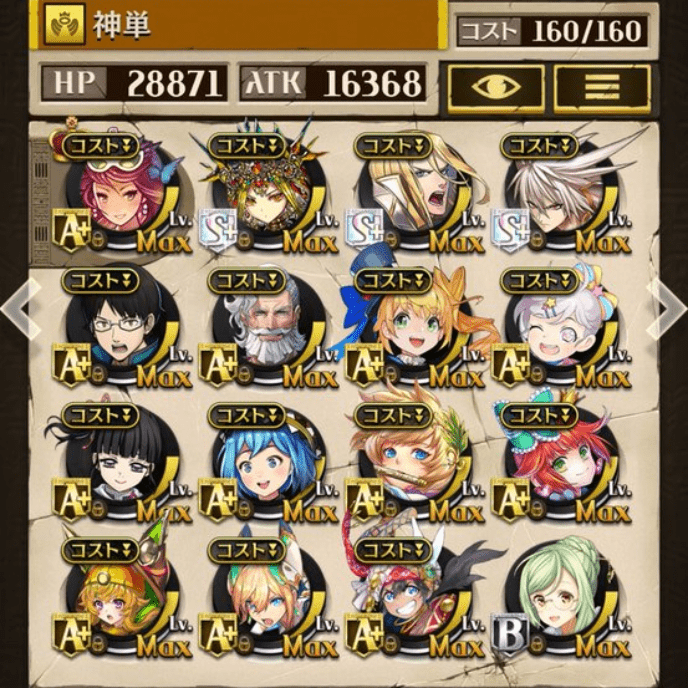688x688 pixels.
Task: Open the orange-haired girl with blue ribbon
Action: click(411, 326)
